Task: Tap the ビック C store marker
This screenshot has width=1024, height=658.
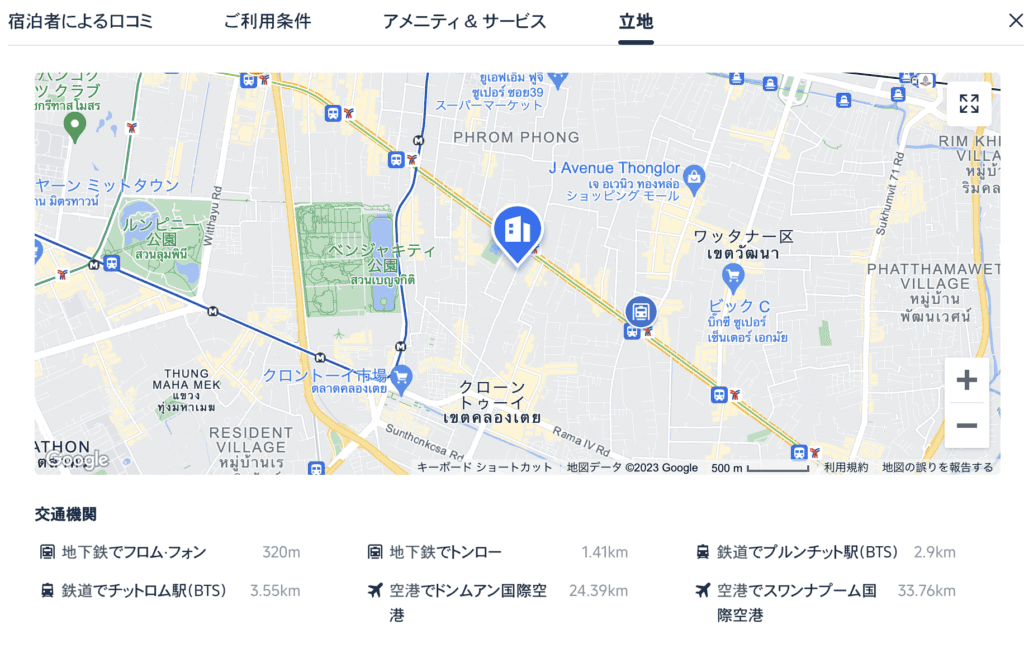Action: 734,274
